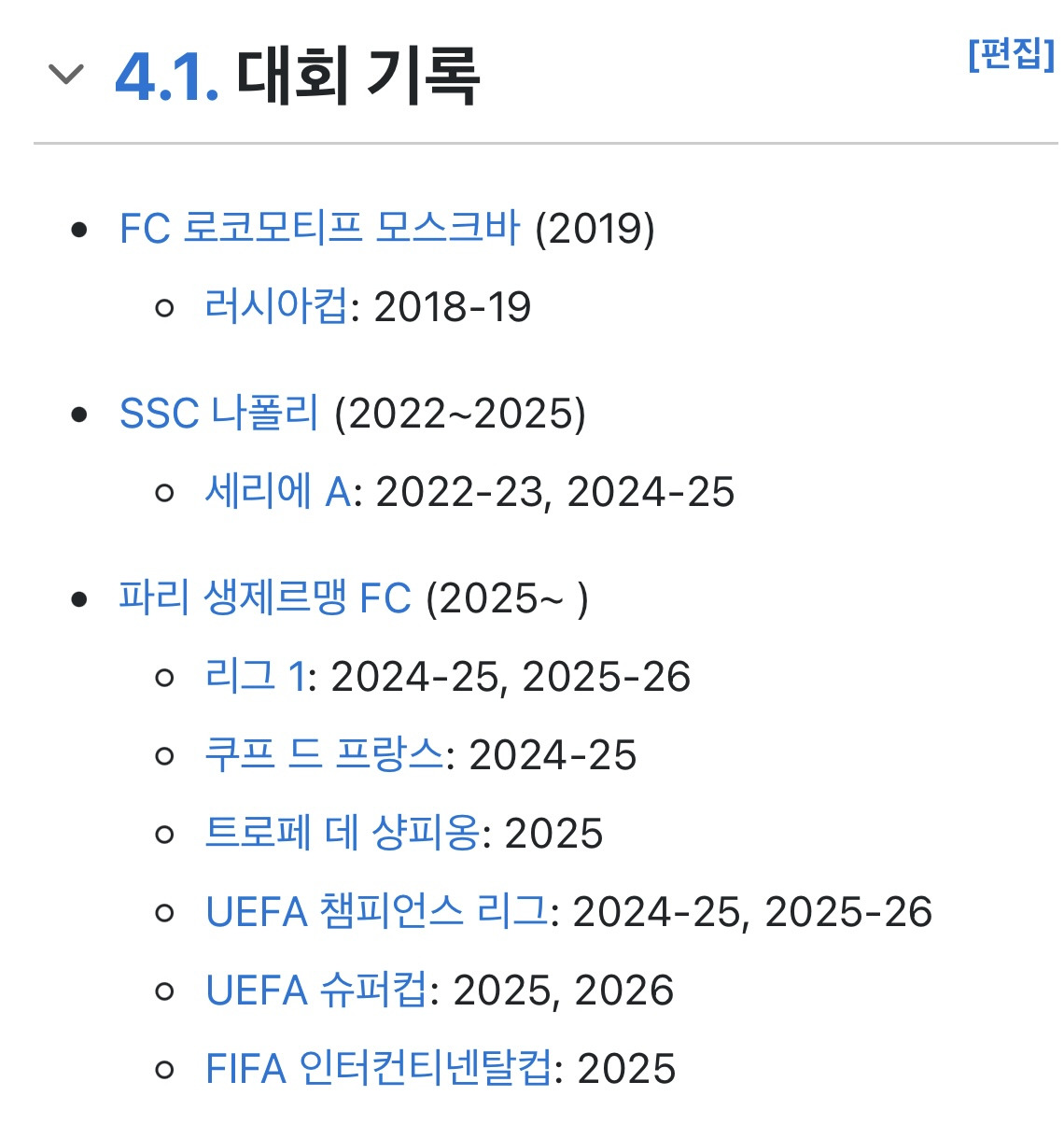
Task: Open the UEFA 챔피언스 리그 link
Action: [377, 911]
